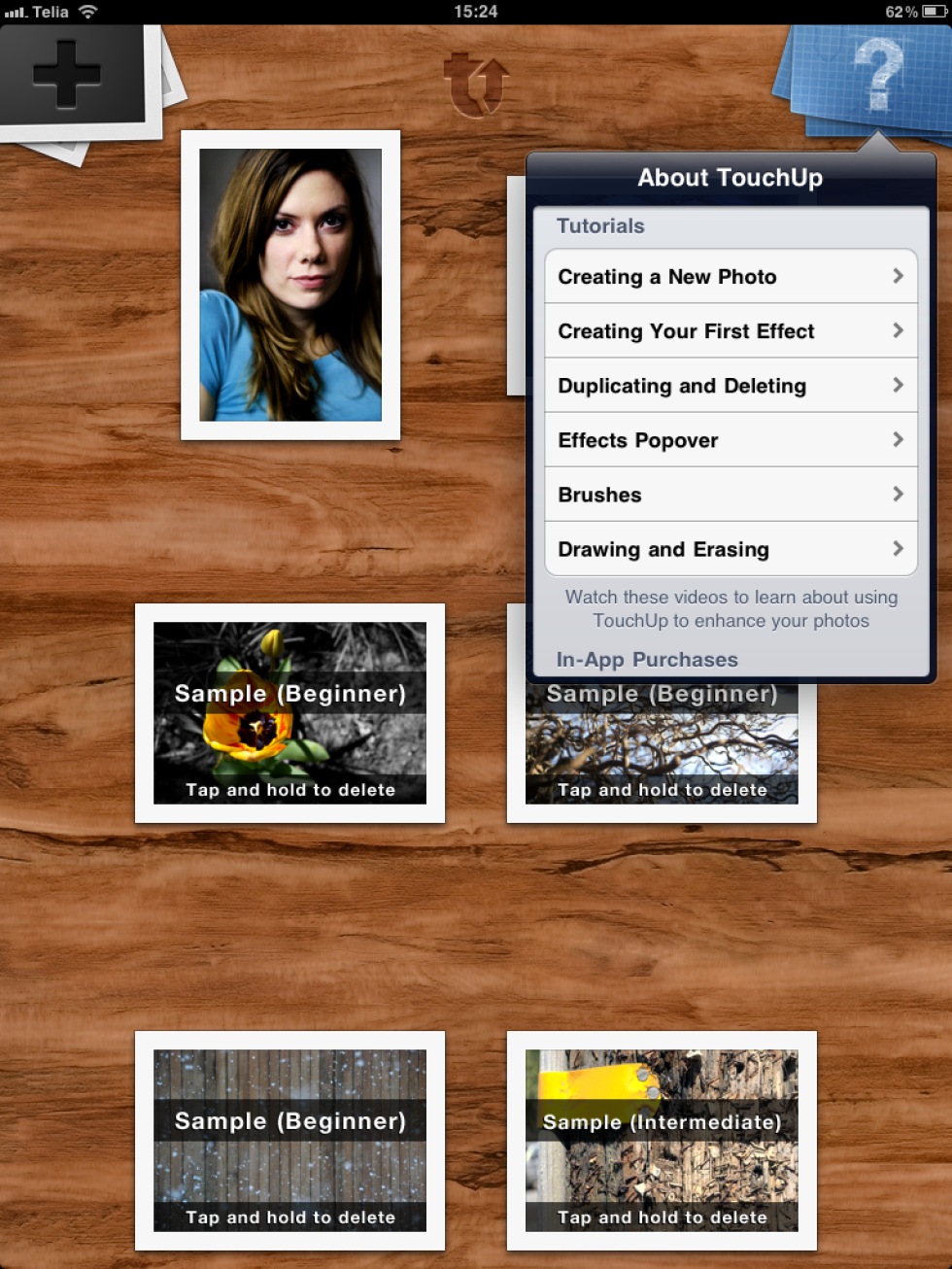Tap the question mark help icon
The height and width of the screenshot is (1269, 952).
pos(877,74)
